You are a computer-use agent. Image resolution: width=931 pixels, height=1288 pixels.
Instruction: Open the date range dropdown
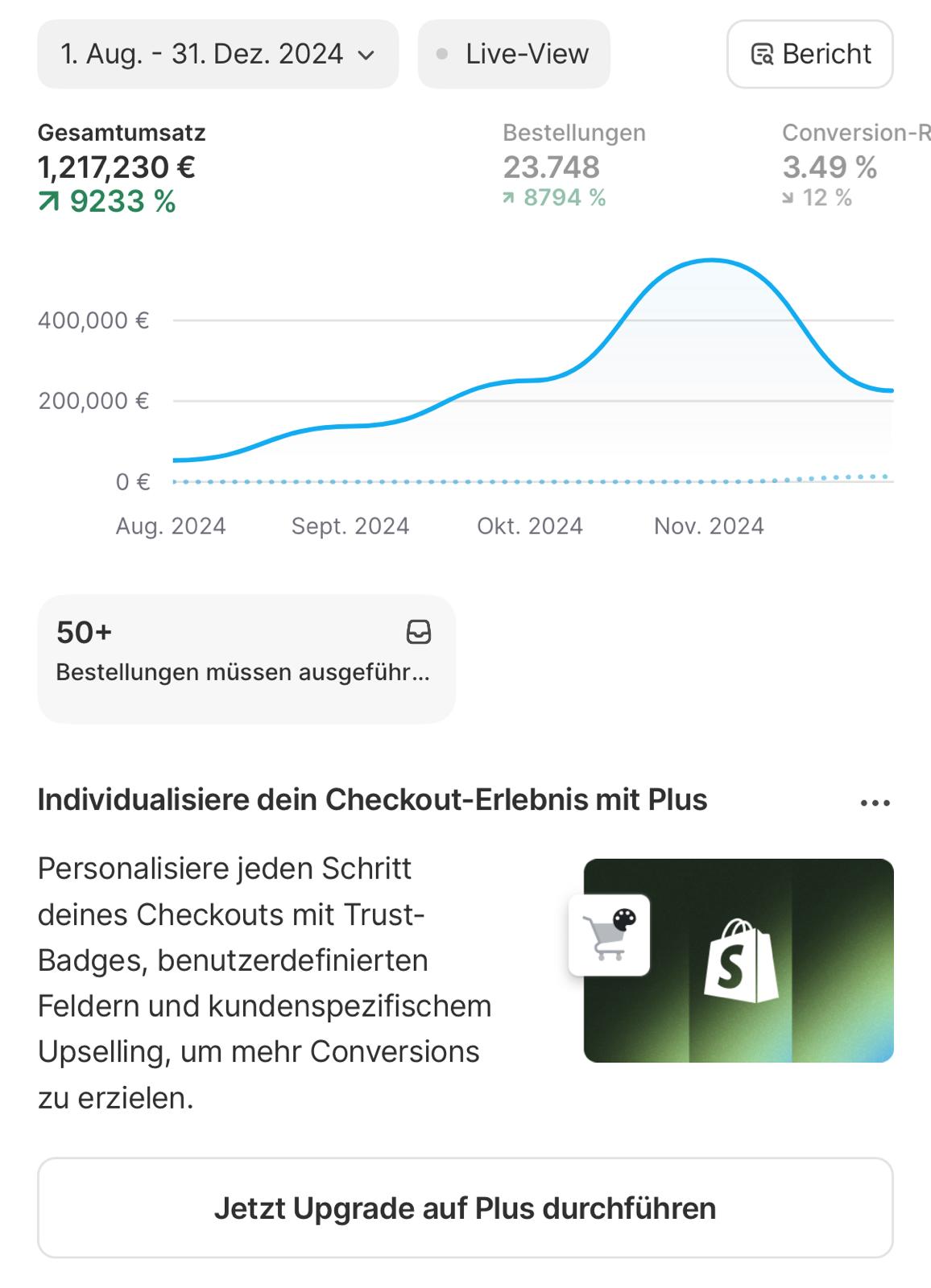point(217,54)
